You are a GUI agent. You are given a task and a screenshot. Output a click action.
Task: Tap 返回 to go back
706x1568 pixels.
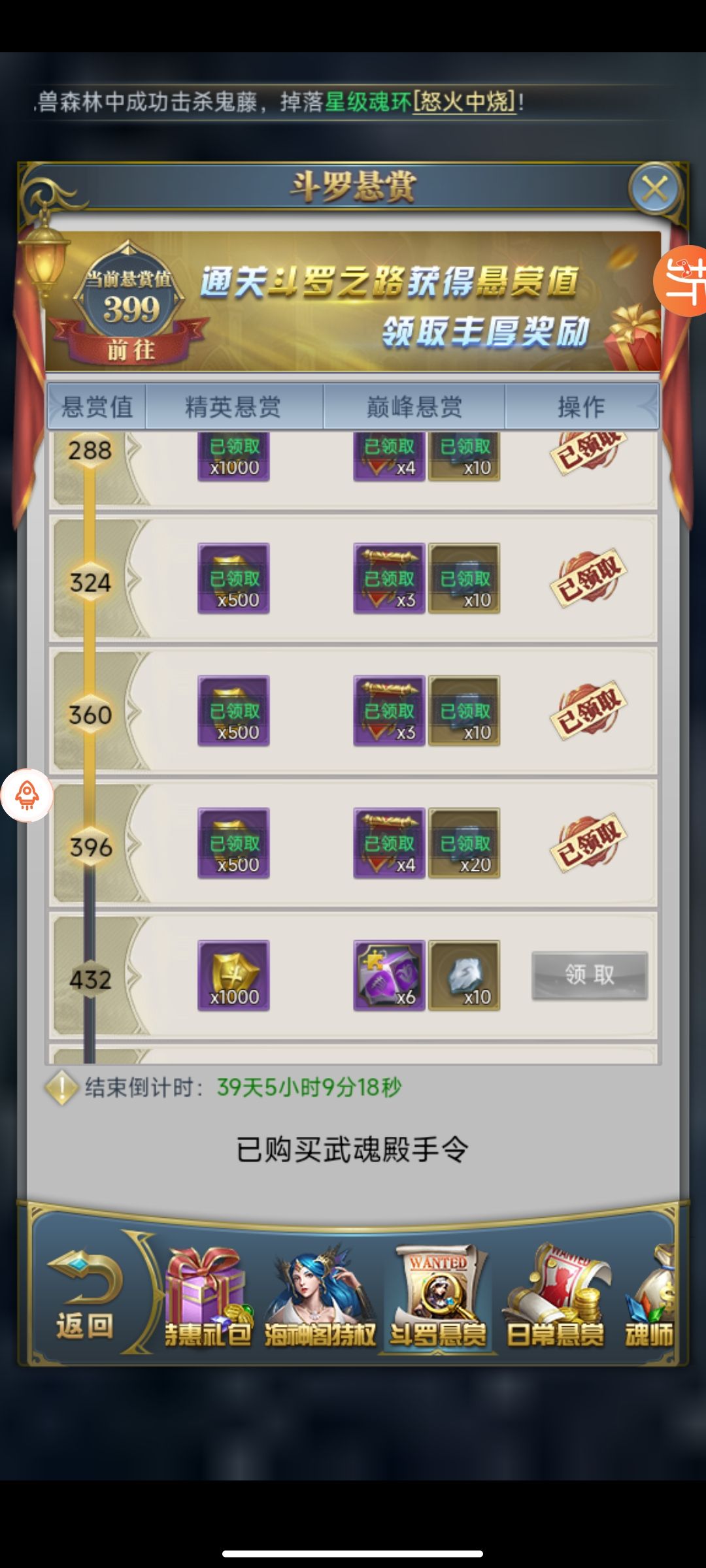84,1296
